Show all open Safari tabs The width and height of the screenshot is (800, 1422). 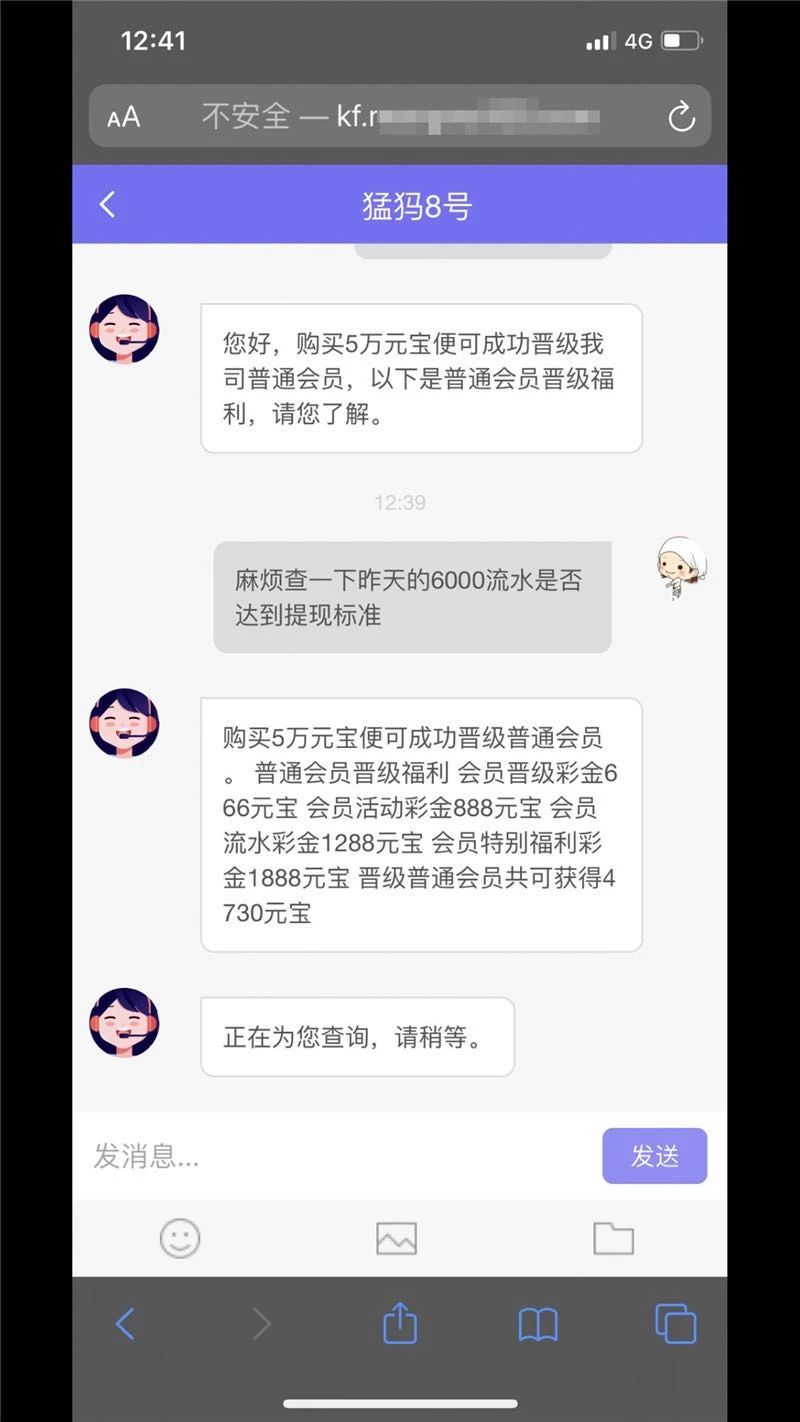675,1325
